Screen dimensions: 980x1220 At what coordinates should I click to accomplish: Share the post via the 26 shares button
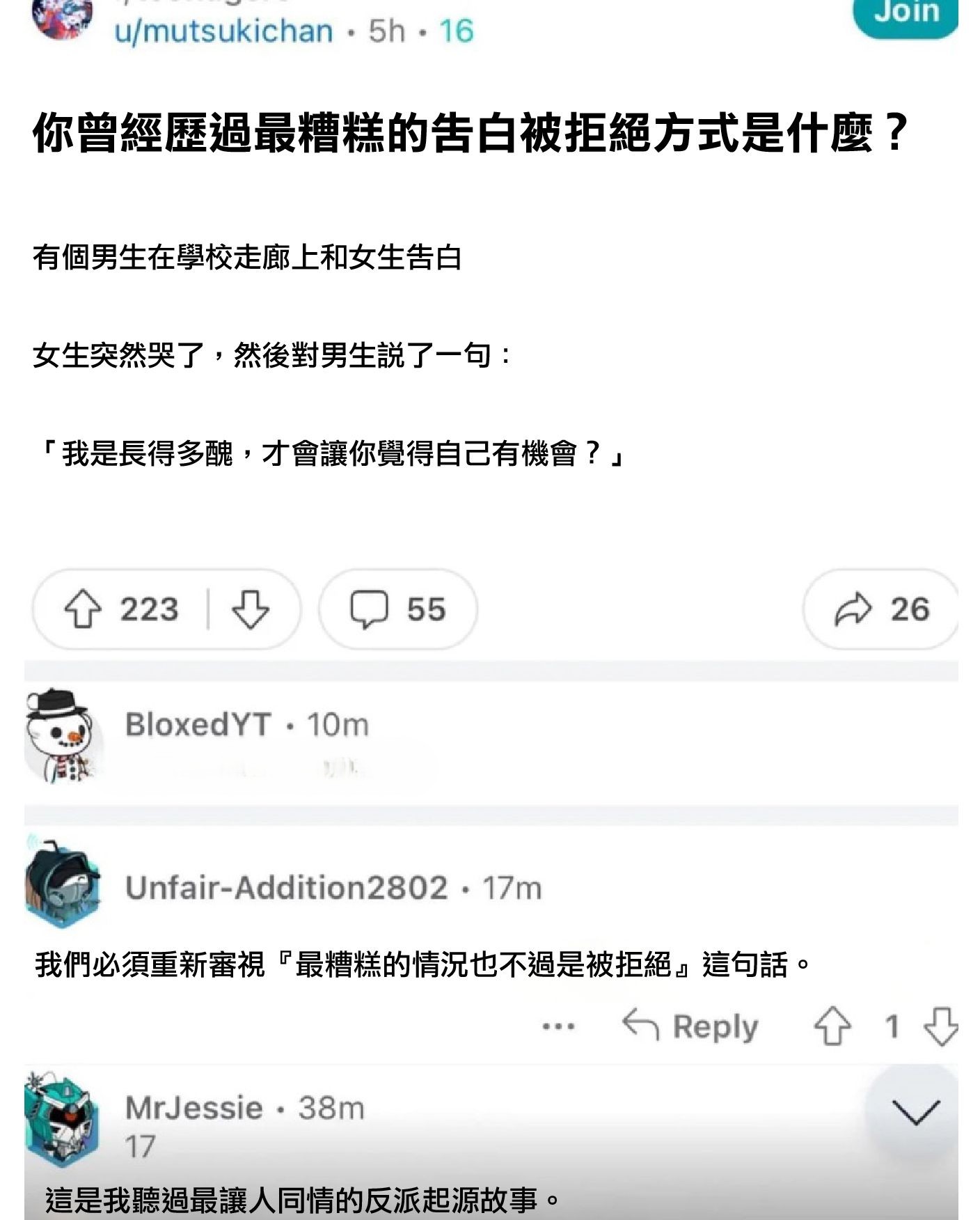pyautogui.click(x=882, y=609)
